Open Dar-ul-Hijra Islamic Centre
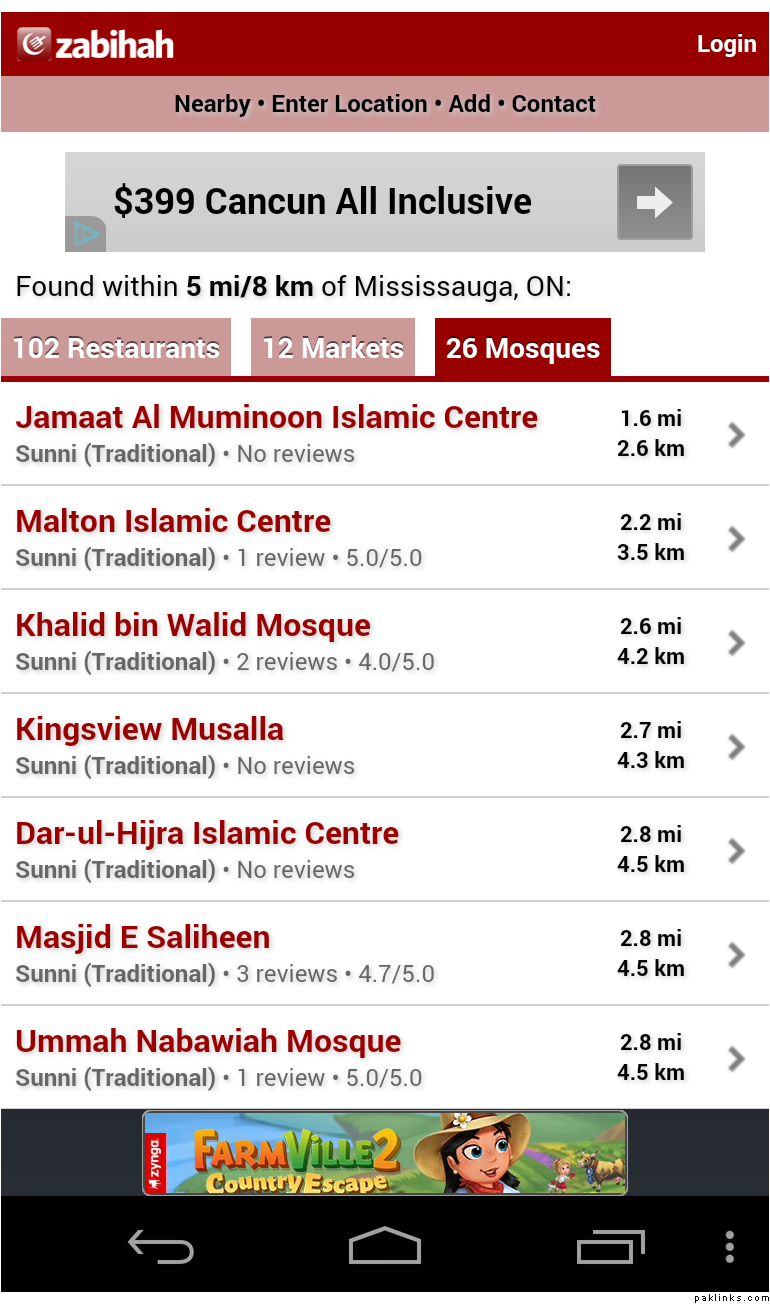The height and width of the screenshot is (1304, 770). click(x=207, y=834)
